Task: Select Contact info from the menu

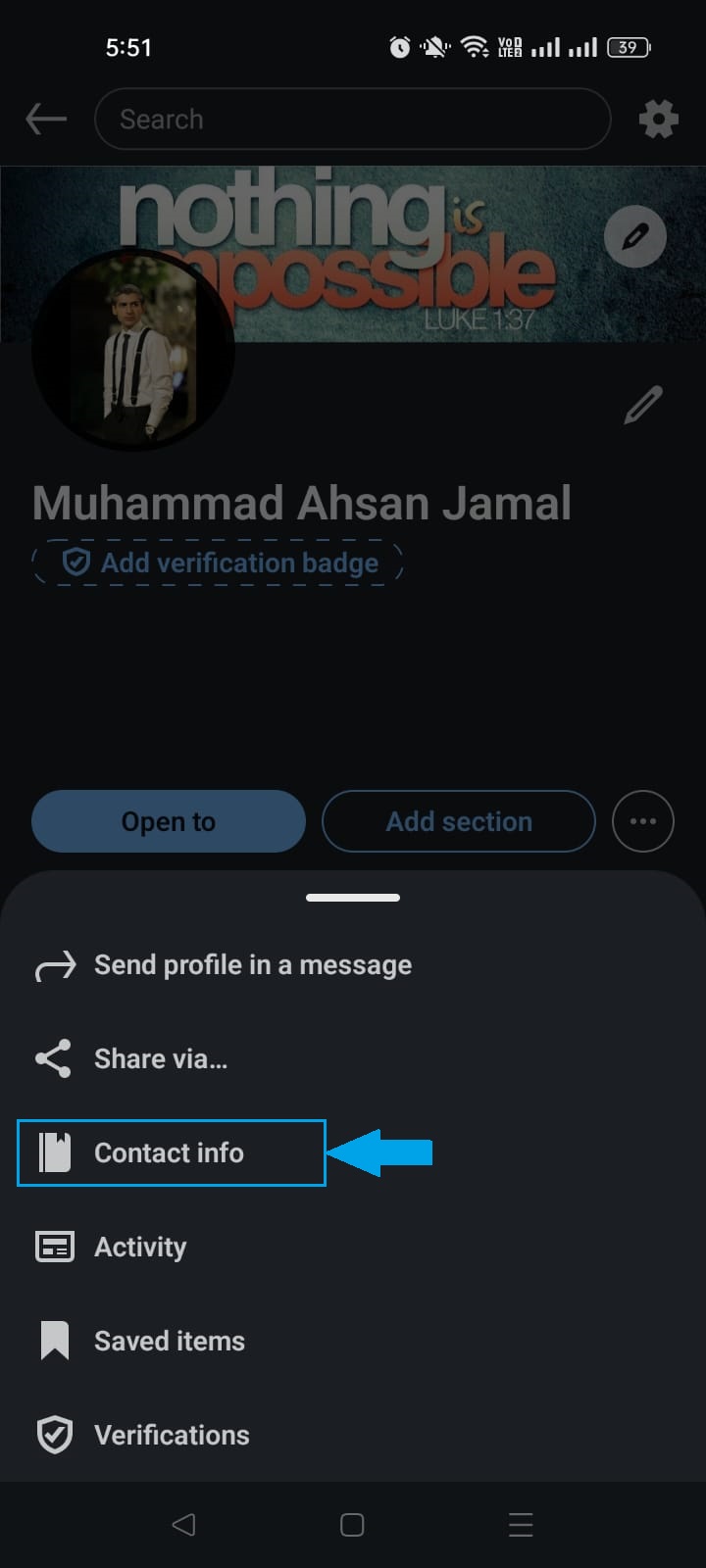Action: (169, 1152)
